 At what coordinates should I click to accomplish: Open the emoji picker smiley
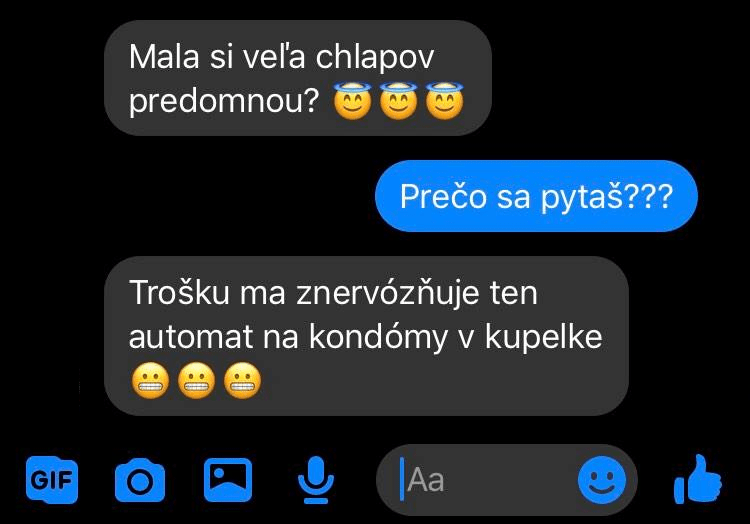point(602,481)
